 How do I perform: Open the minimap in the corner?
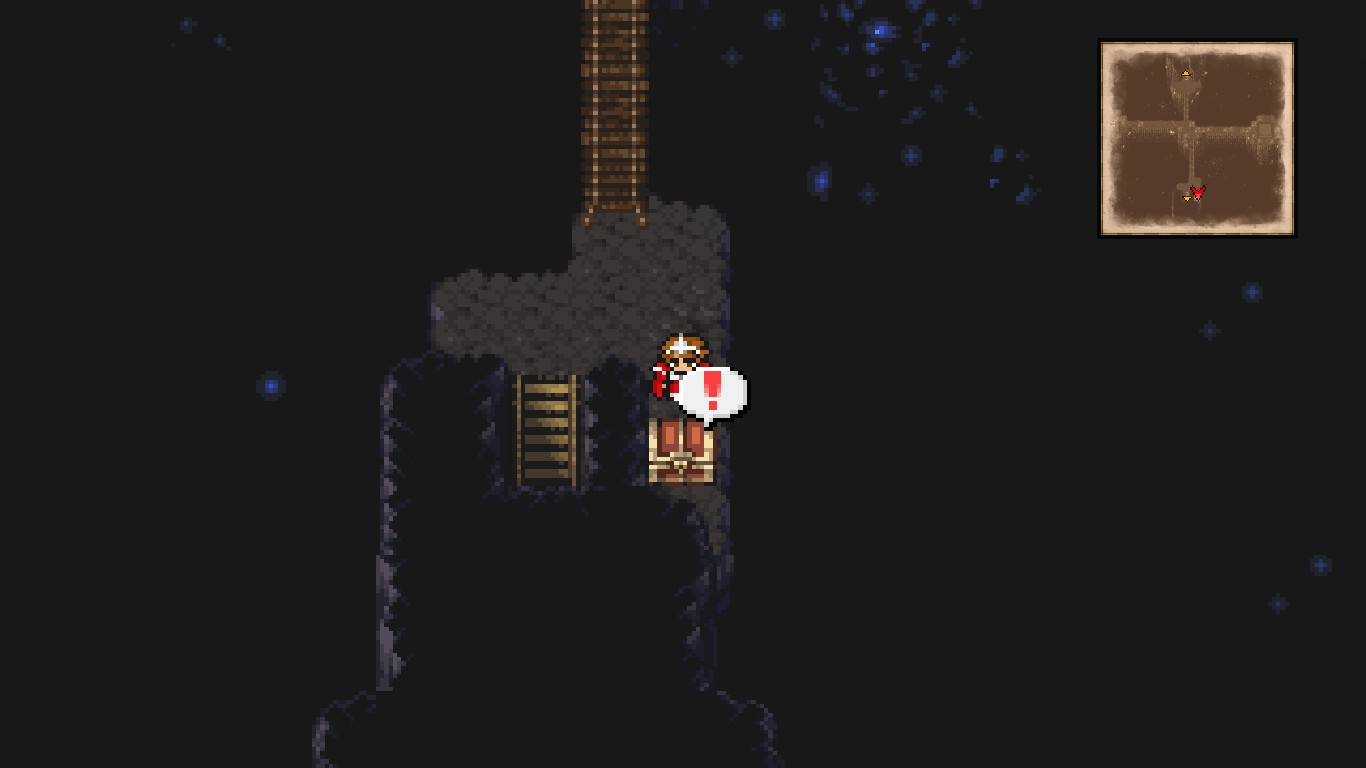tap(1197, 138)
